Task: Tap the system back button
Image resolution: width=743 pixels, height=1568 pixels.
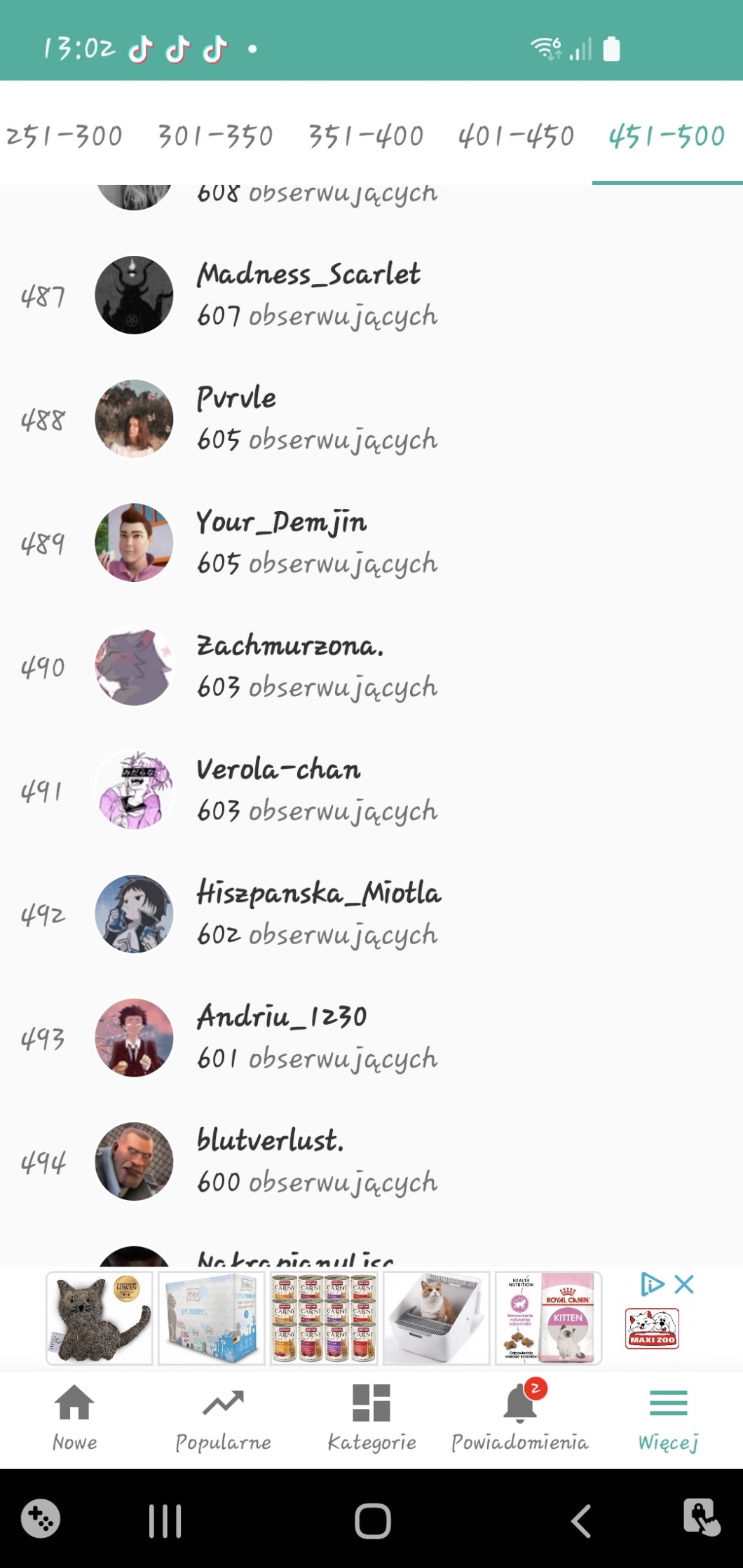Action: (x=580, y=1521)
